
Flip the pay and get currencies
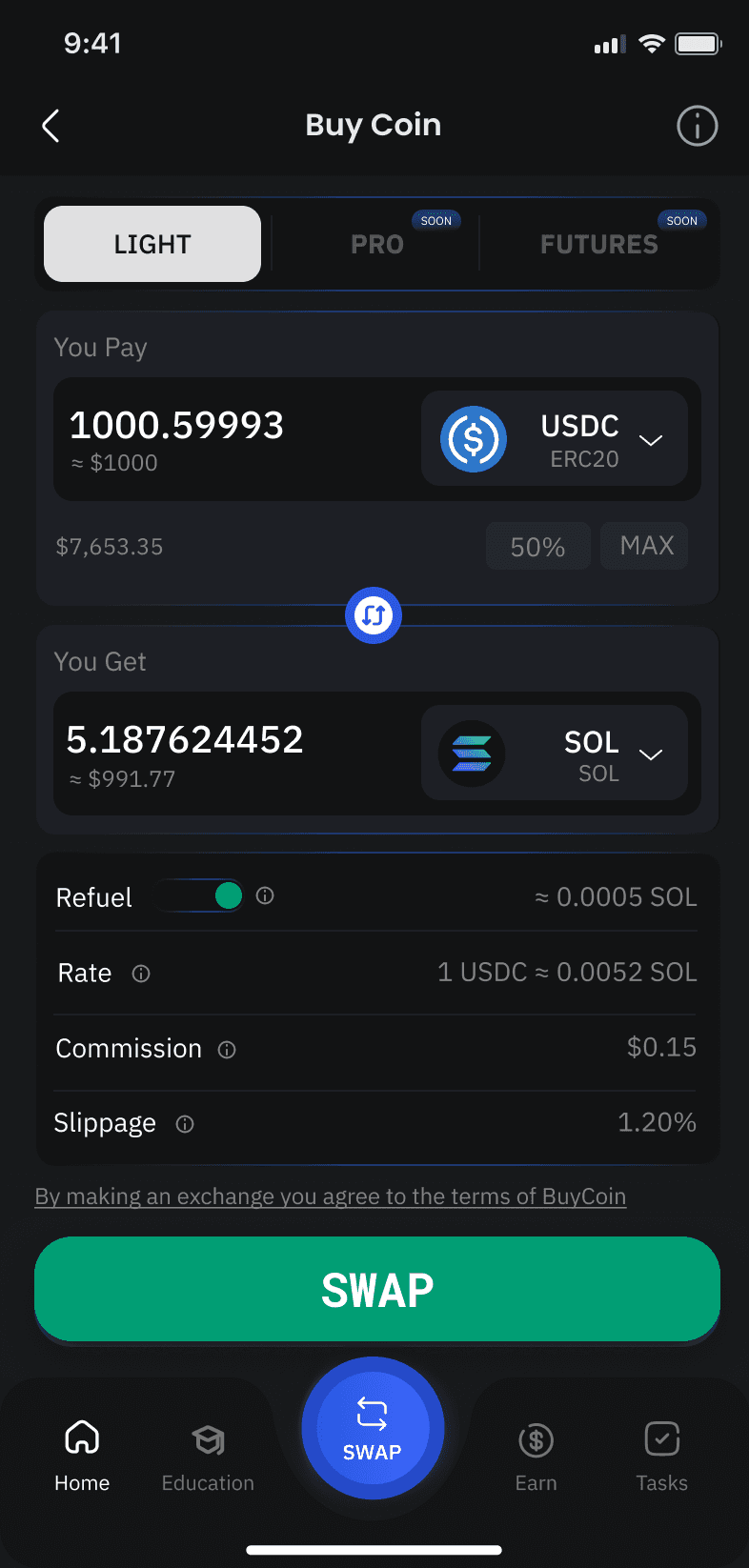point(374,615)
